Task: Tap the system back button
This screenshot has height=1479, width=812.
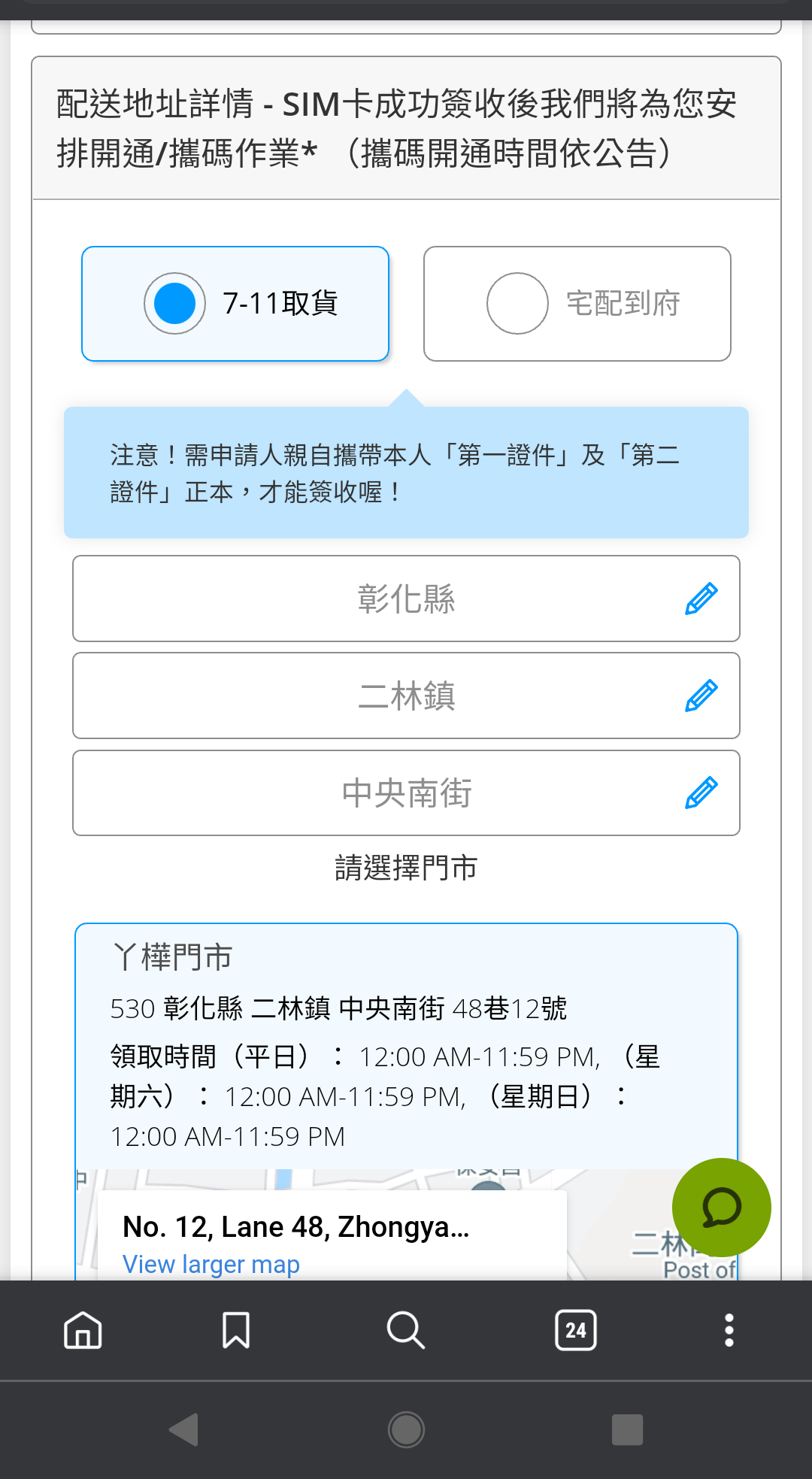Action: [x=184, y=1429]
